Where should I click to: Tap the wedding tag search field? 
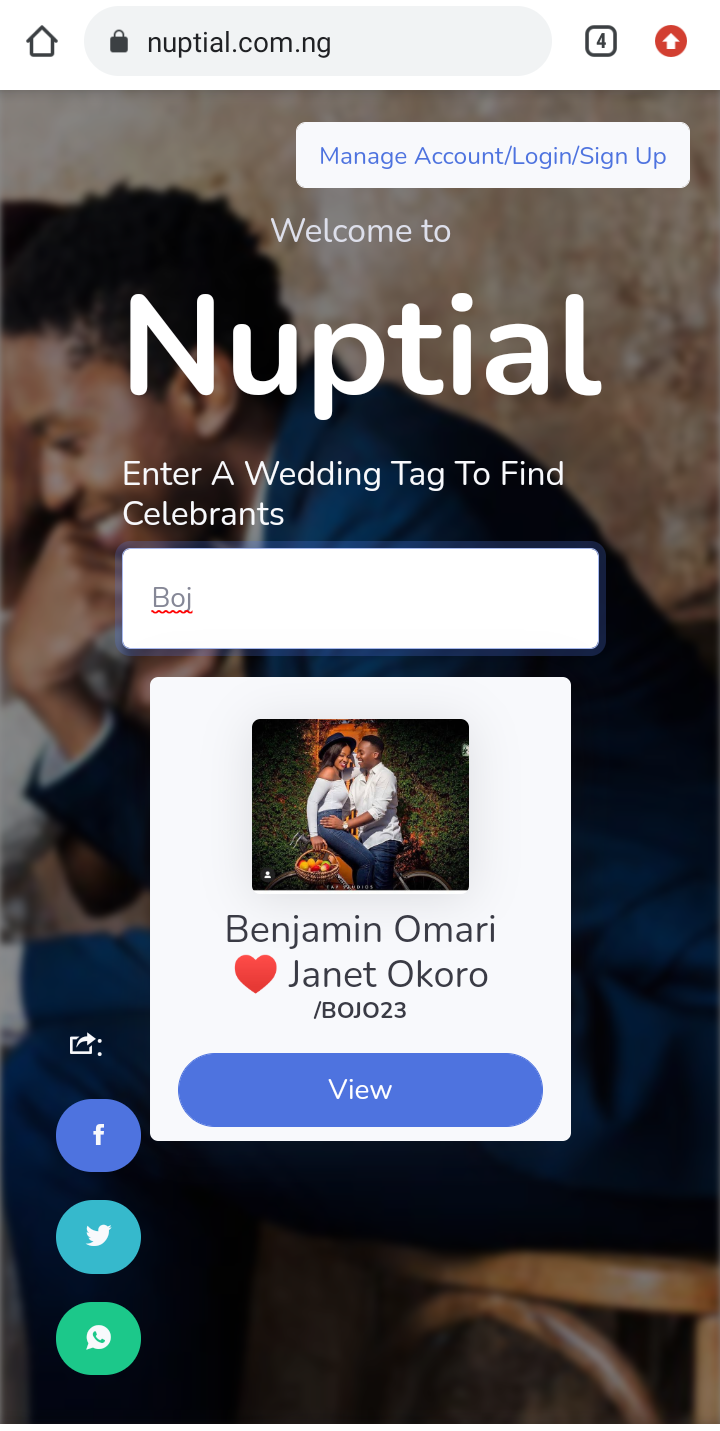tap(360, 599)
